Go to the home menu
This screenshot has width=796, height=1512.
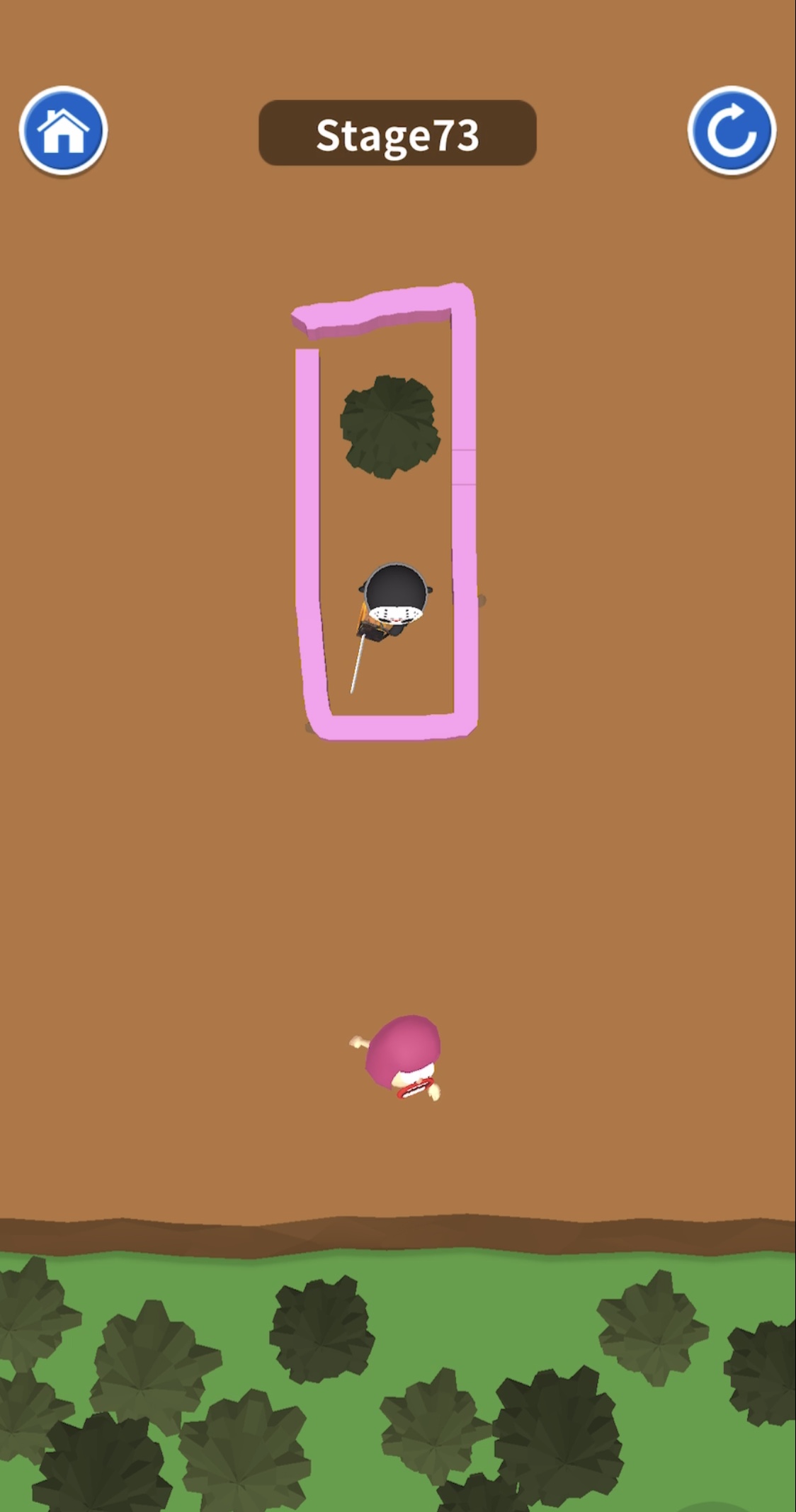pos(63,131)
